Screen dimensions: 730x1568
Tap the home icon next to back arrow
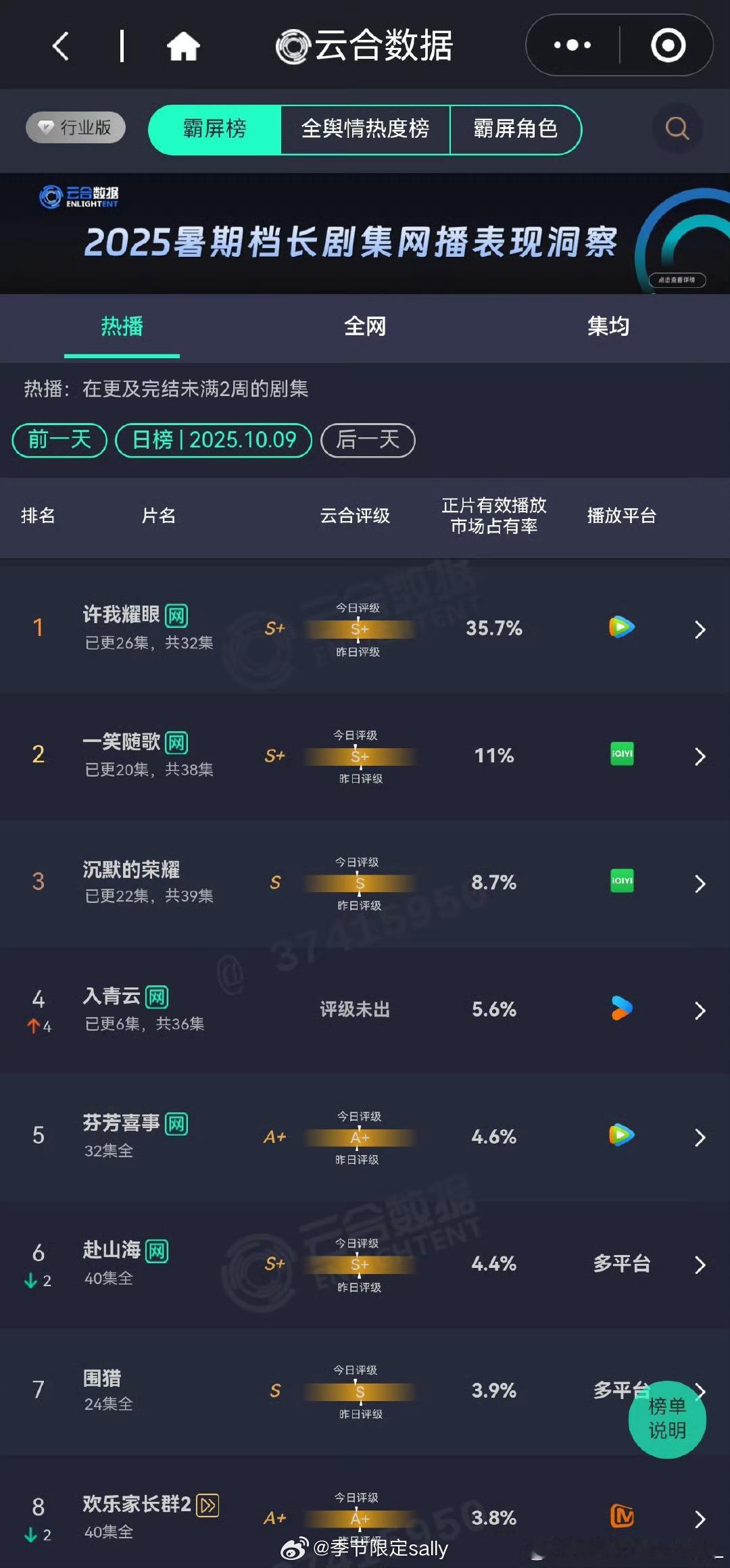(x=182, y=45)
